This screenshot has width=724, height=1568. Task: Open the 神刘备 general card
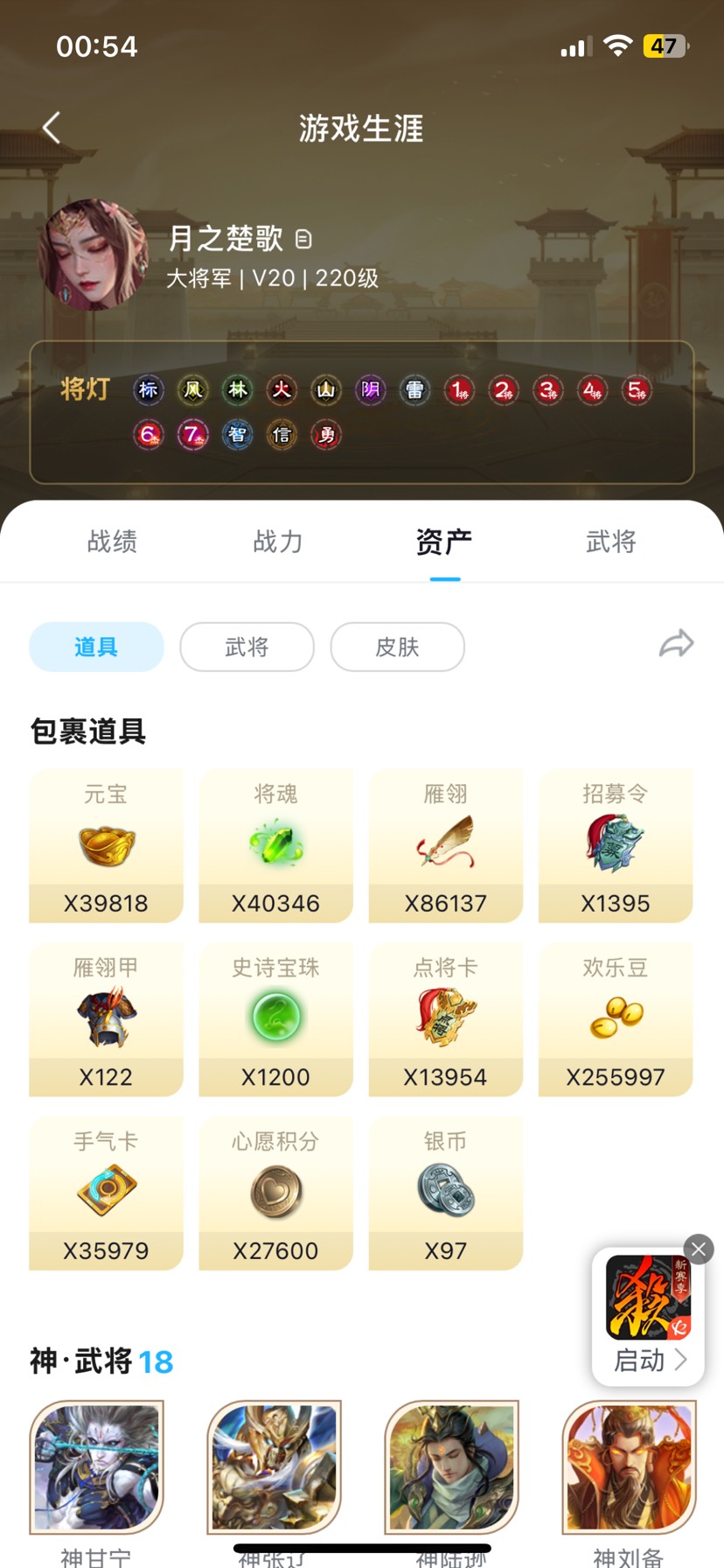click(629, 1466)
